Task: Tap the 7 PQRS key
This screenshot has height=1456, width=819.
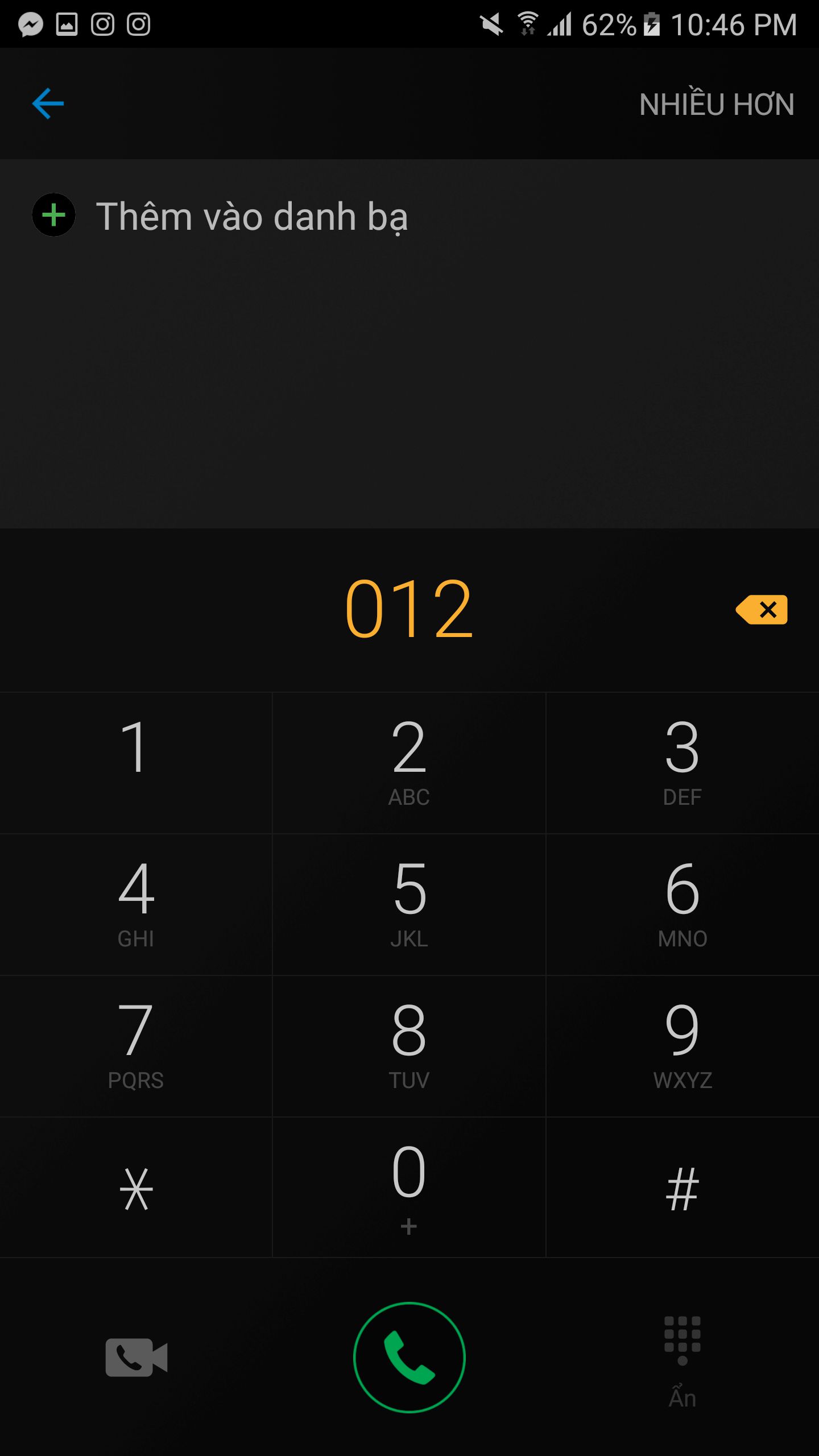Action: pos(135,1045)
